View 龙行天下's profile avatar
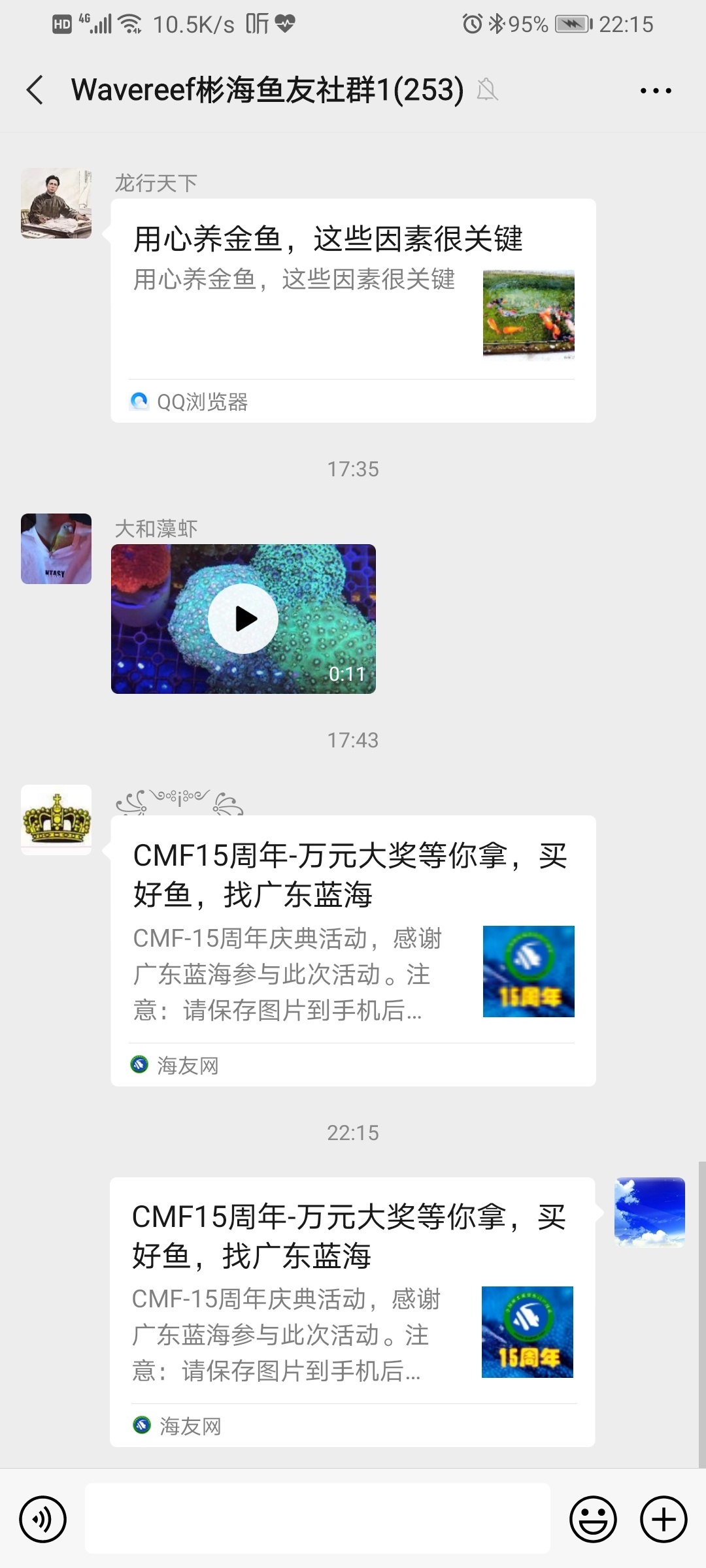 (x=56, y=203)
